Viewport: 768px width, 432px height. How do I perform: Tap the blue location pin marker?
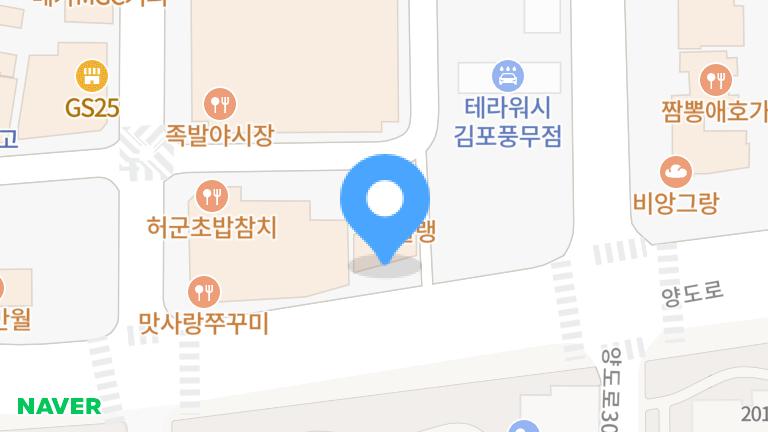pyautogui.click(x=385, y=202)
